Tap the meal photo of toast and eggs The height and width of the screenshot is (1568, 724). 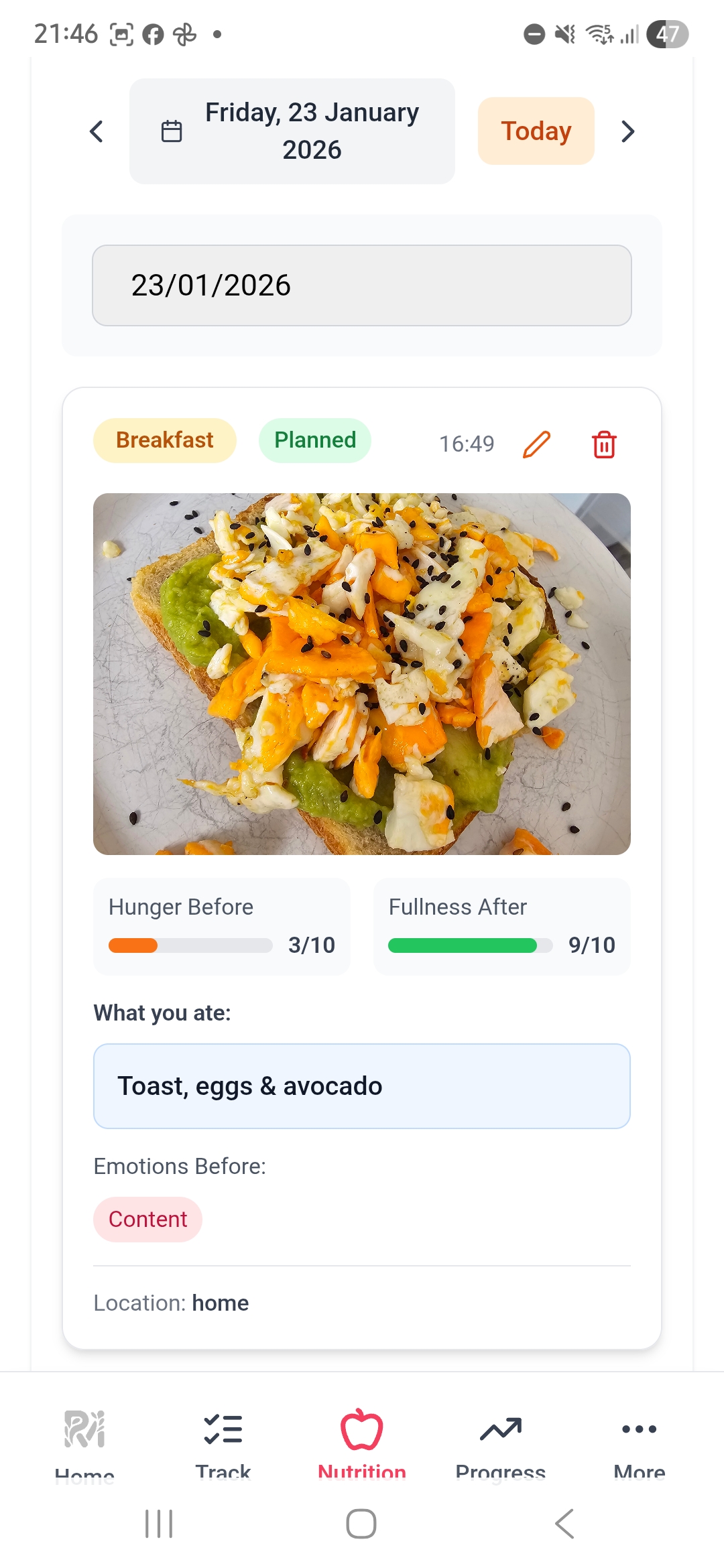tap(362, 673)
